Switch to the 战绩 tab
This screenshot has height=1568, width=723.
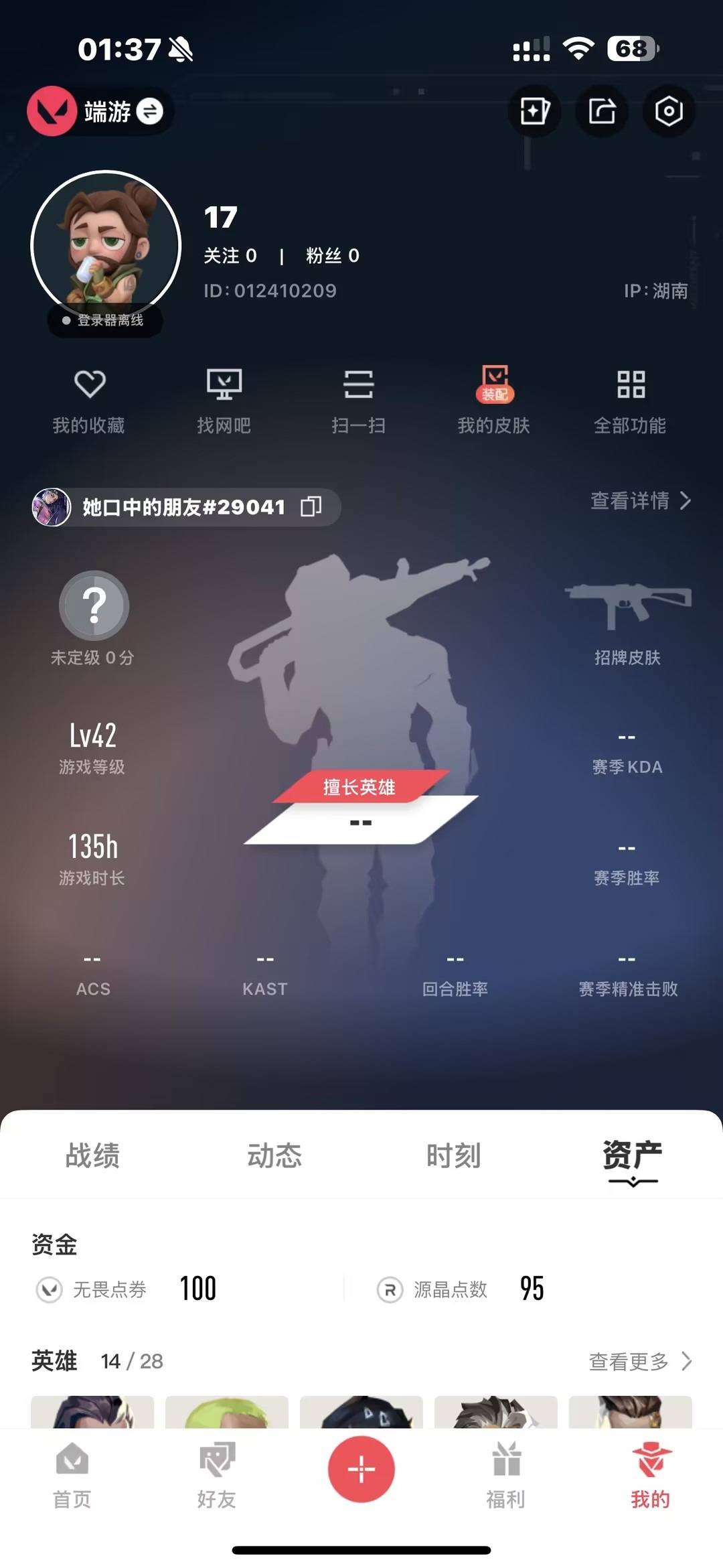[x=92, y=1153]
